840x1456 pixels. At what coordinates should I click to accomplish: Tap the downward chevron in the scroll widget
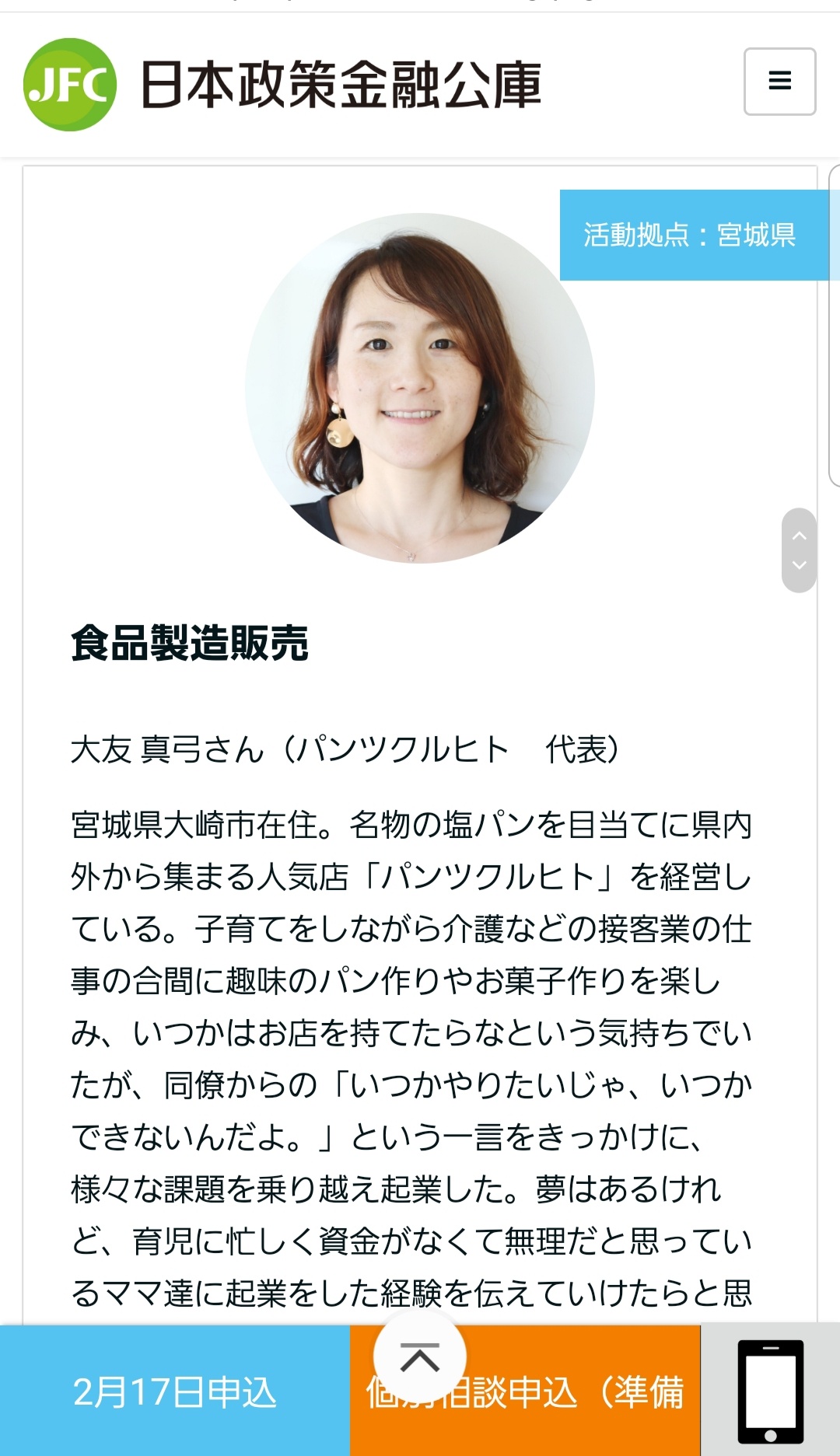(799, 565)
